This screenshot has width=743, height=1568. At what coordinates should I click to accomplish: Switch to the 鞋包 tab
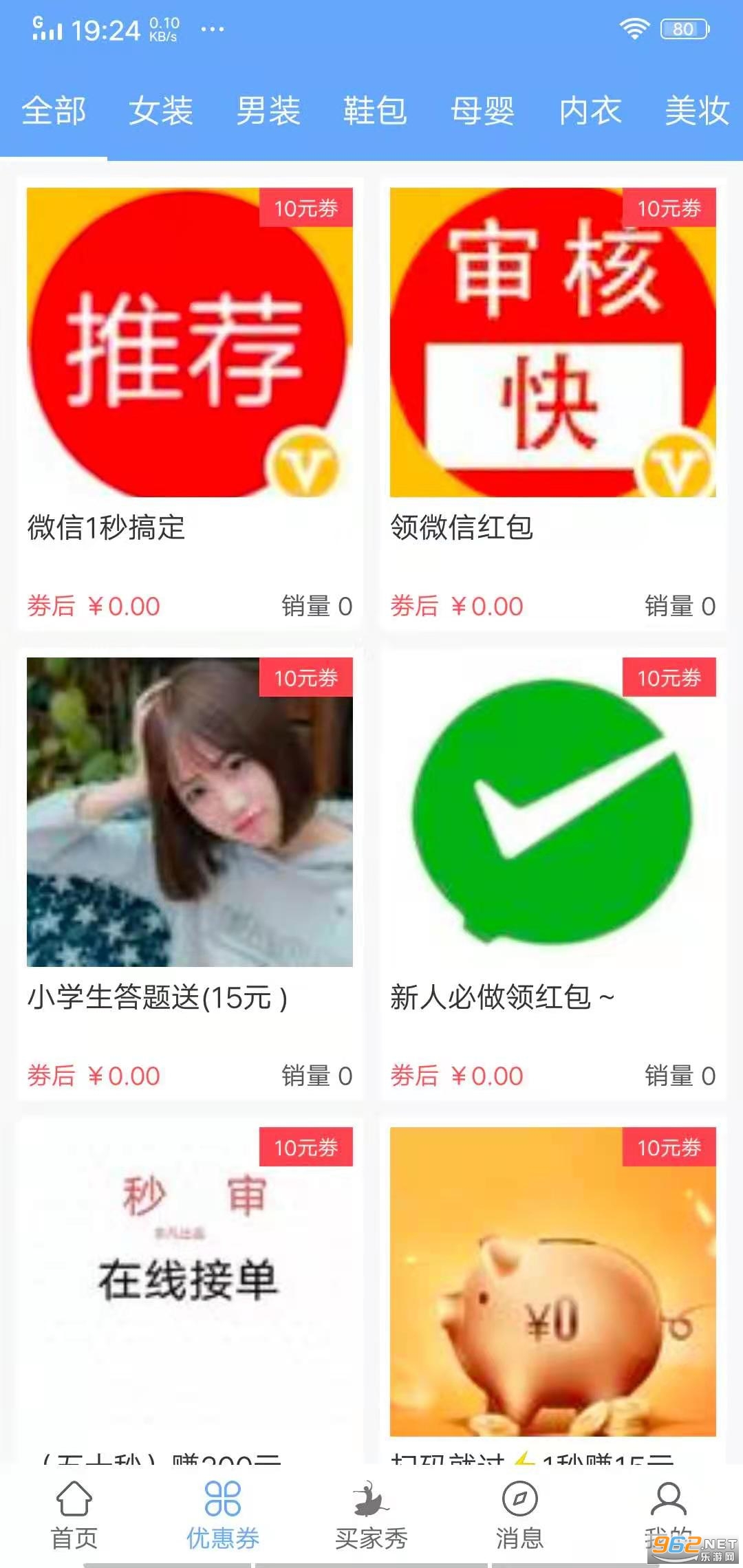(375, 111)
